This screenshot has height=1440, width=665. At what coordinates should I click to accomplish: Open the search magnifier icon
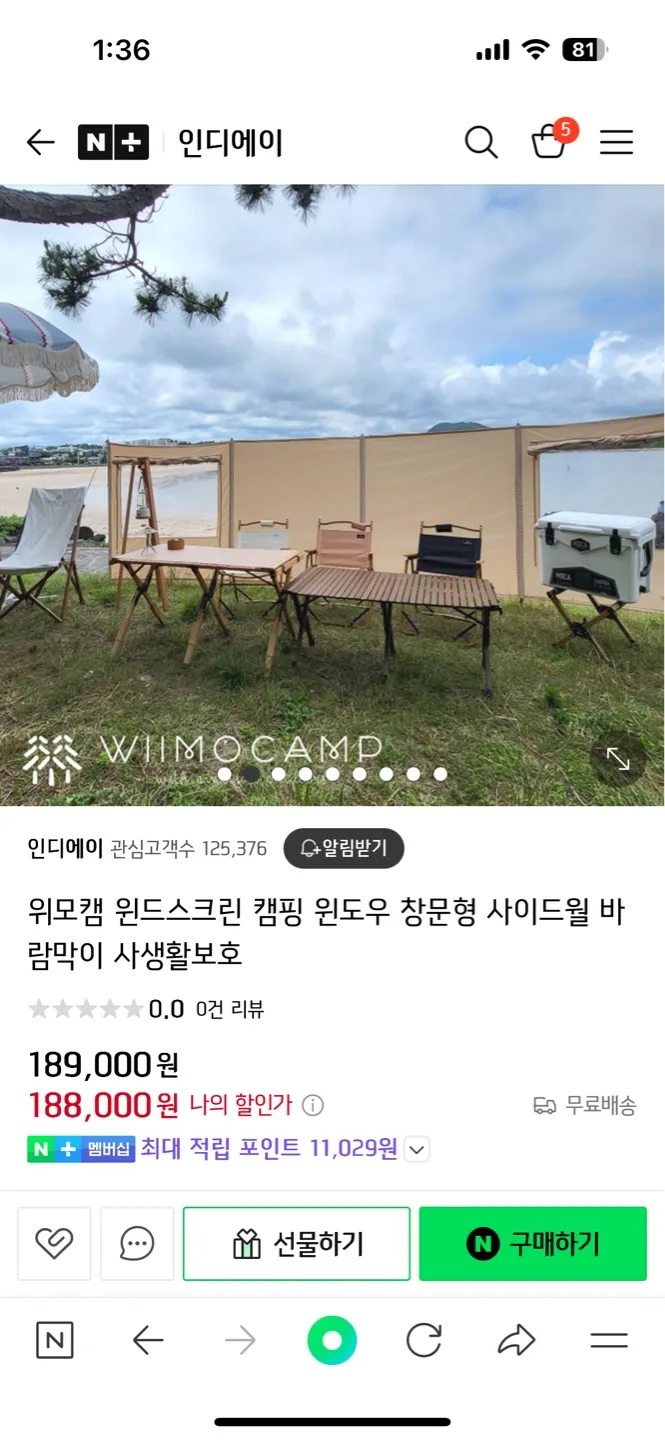pos(481,143)
